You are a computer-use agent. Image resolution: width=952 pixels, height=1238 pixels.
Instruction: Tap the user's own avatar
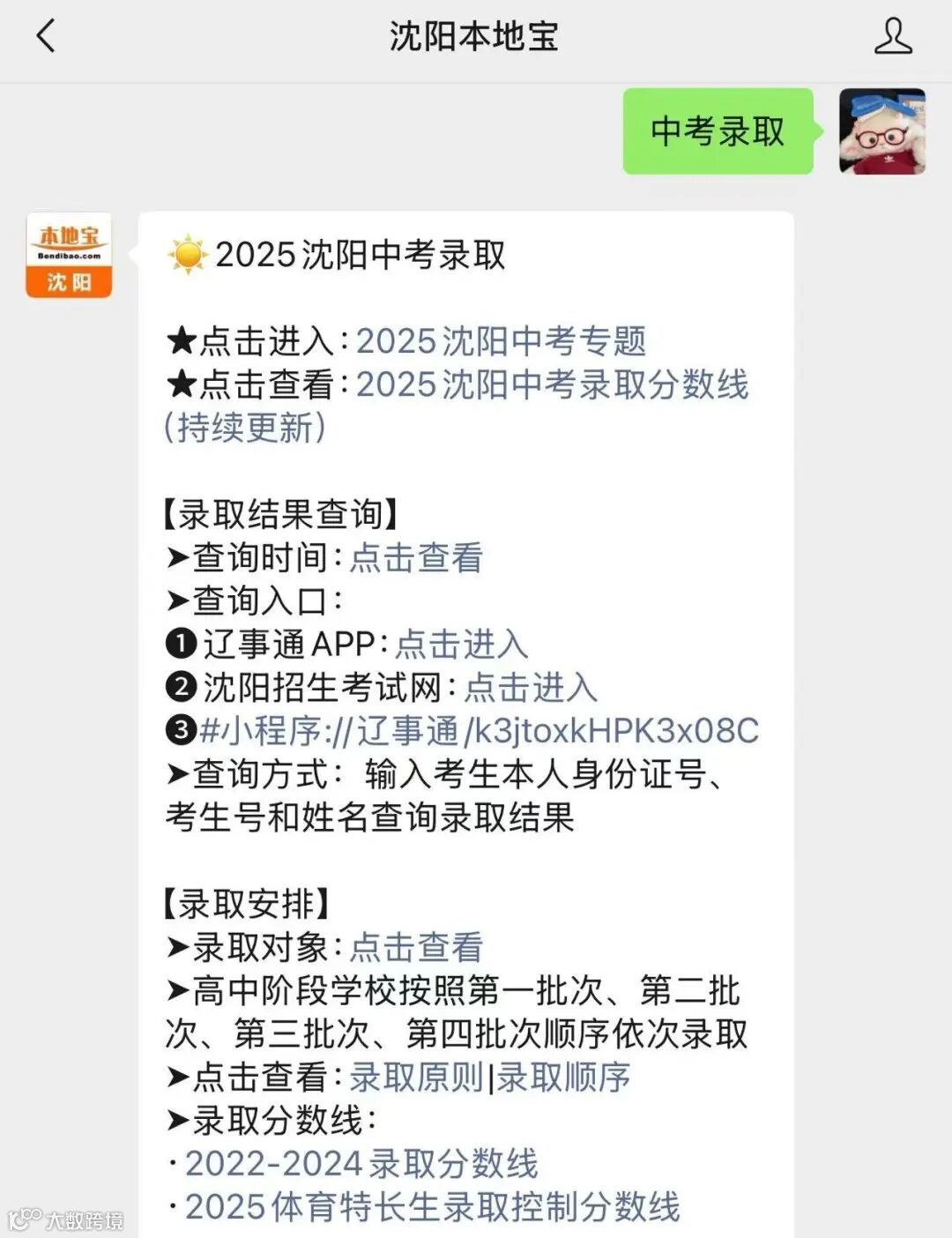pyautogui.click(x=882, y=131)
